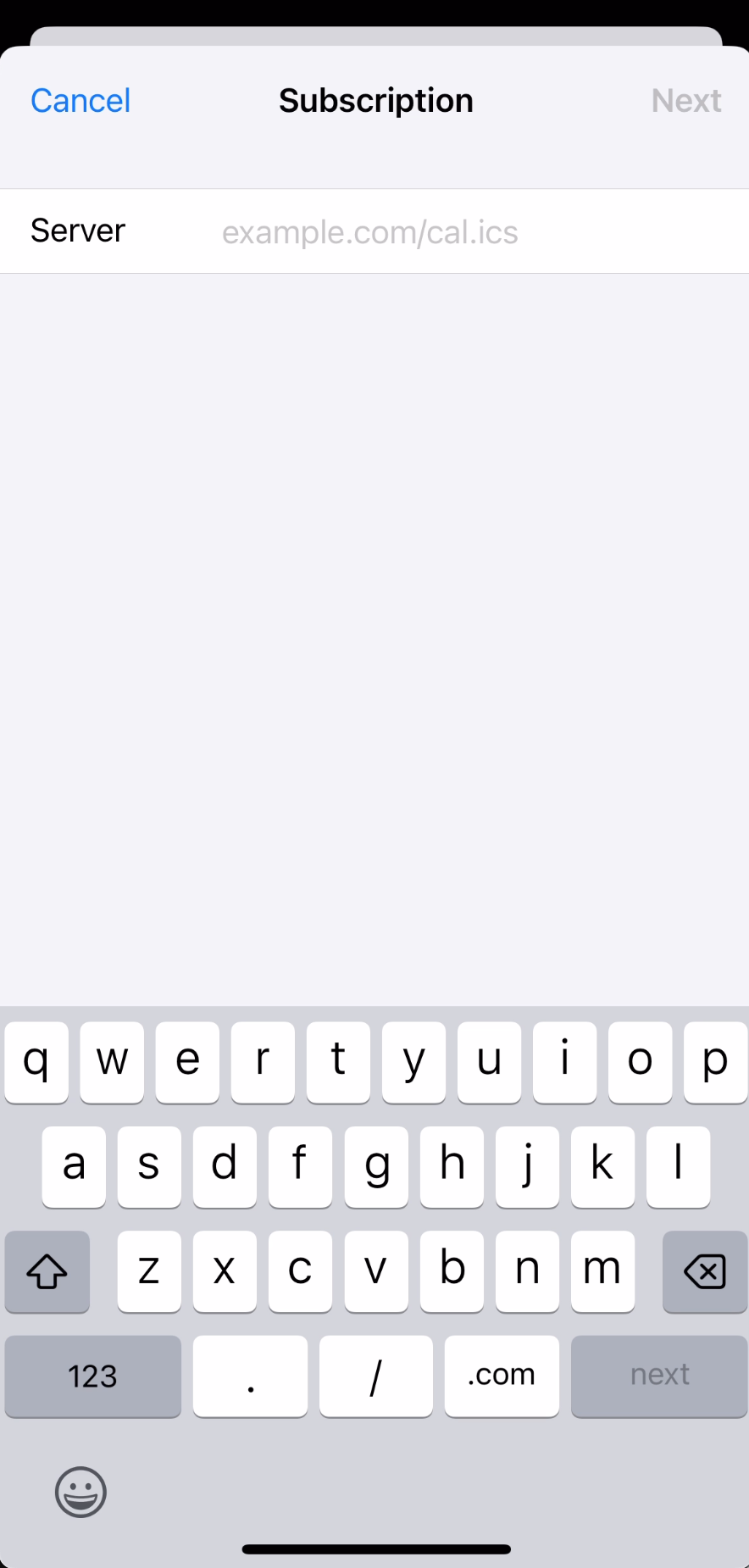Viewport: 749px width, 1568px height.
Task: Enable shift on the keyboard
Action: (x=47, y=1271)
